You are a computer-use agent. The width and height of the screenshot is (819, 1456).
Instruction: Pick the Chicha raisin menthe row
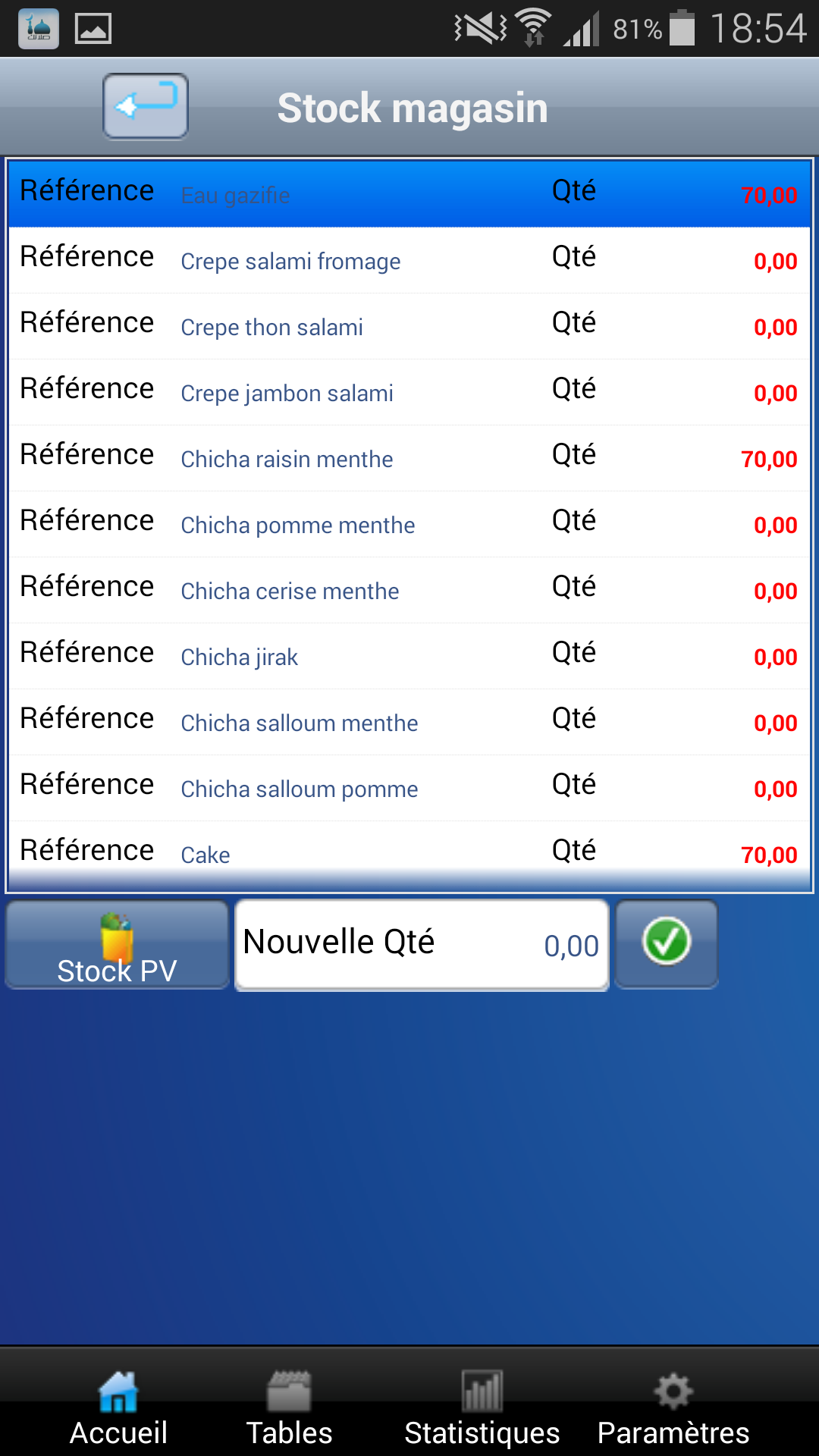409,458
